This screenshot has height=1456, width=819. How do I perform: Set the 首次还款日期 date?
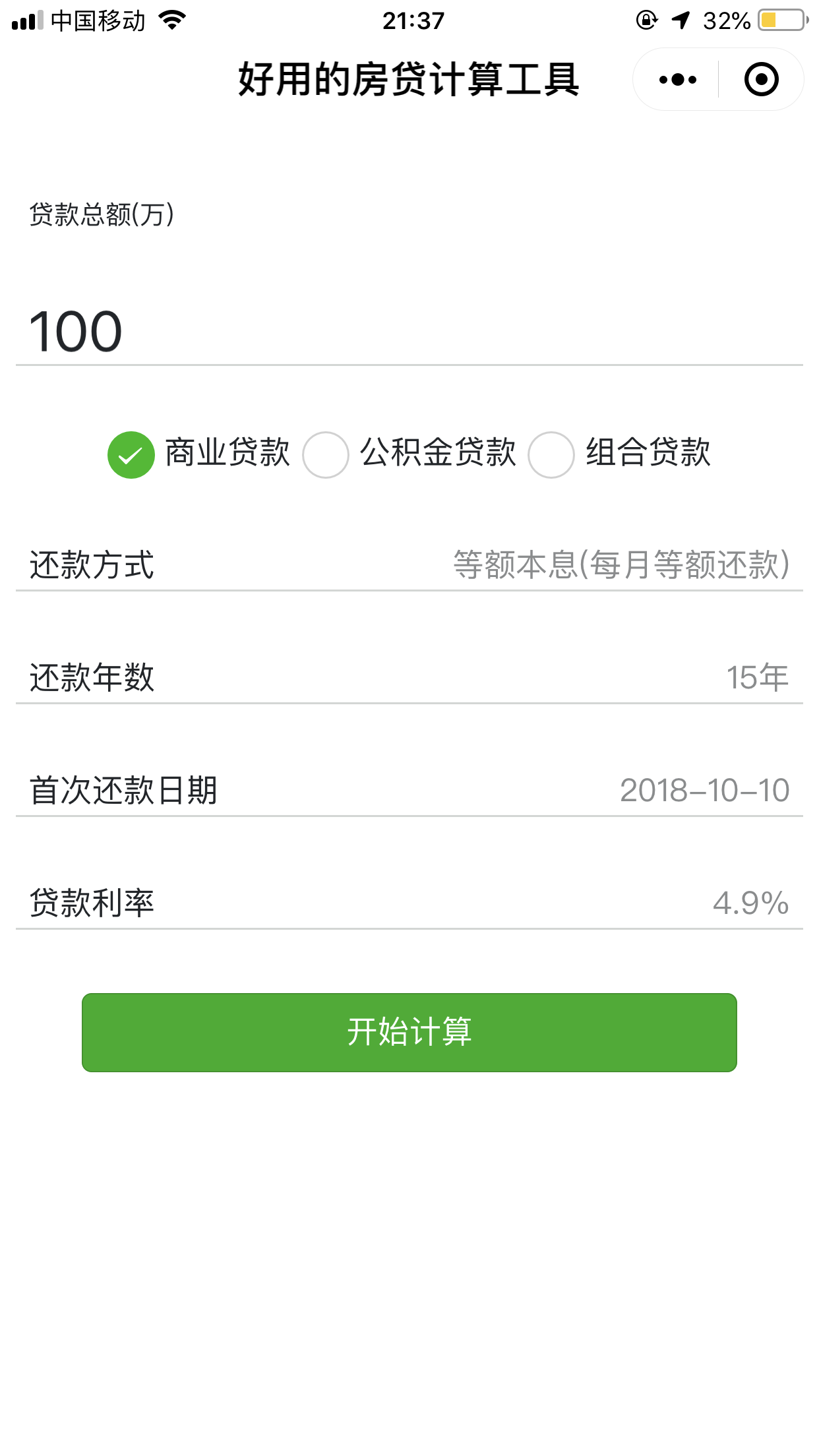point(409,791)
